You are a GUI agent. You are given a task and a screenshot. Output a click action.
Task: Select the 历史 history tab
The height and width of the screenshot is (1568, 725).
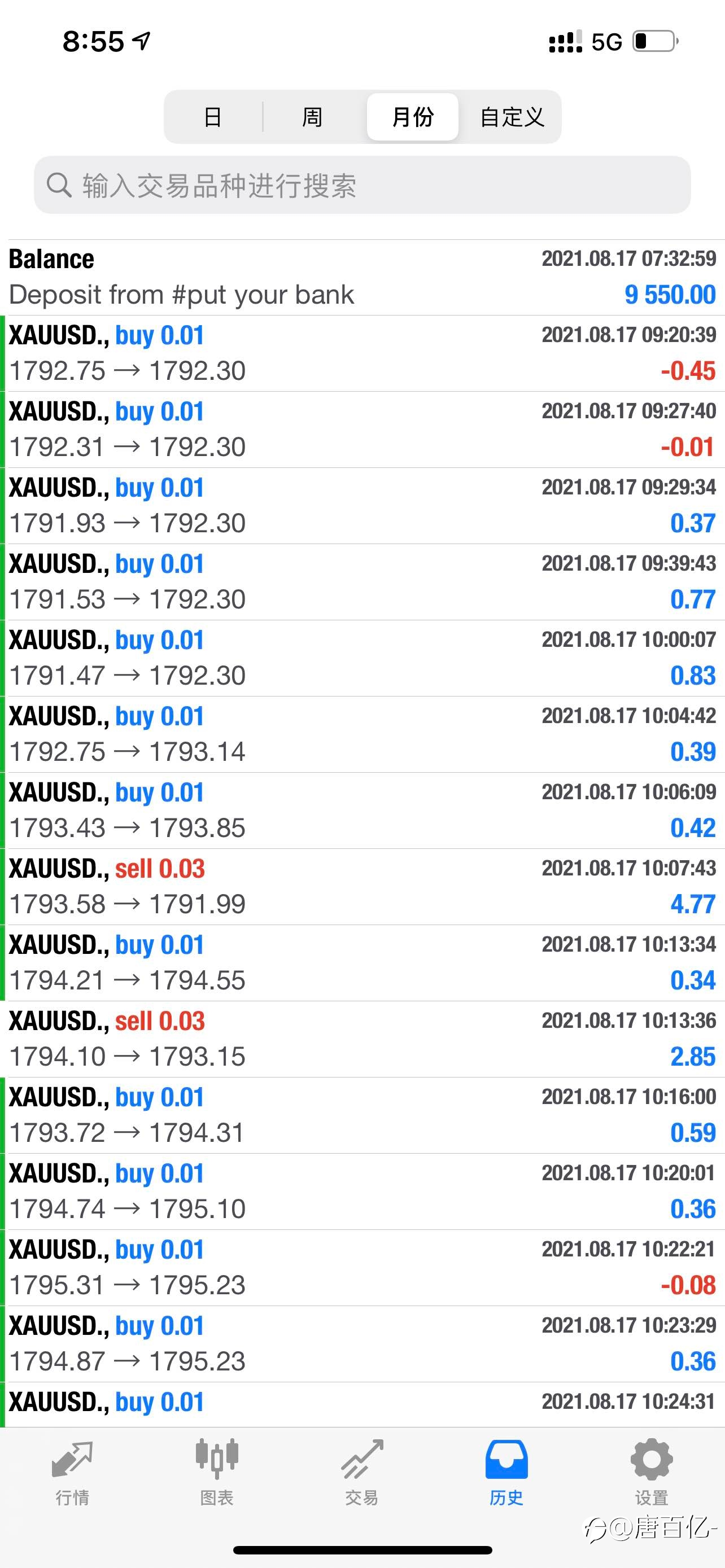[506, 1473]
